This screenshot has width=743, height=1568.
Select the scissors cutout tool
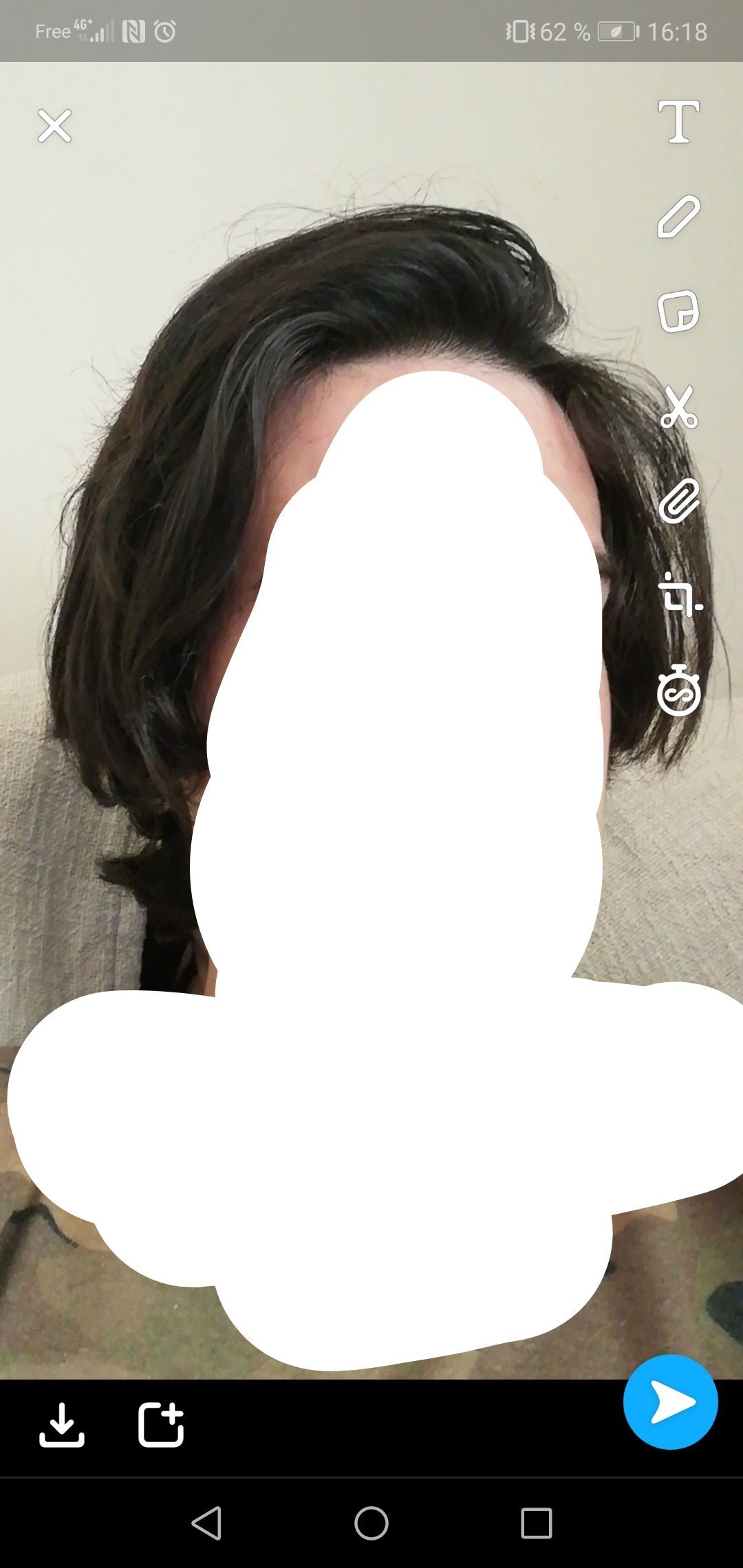pos(678,406)
